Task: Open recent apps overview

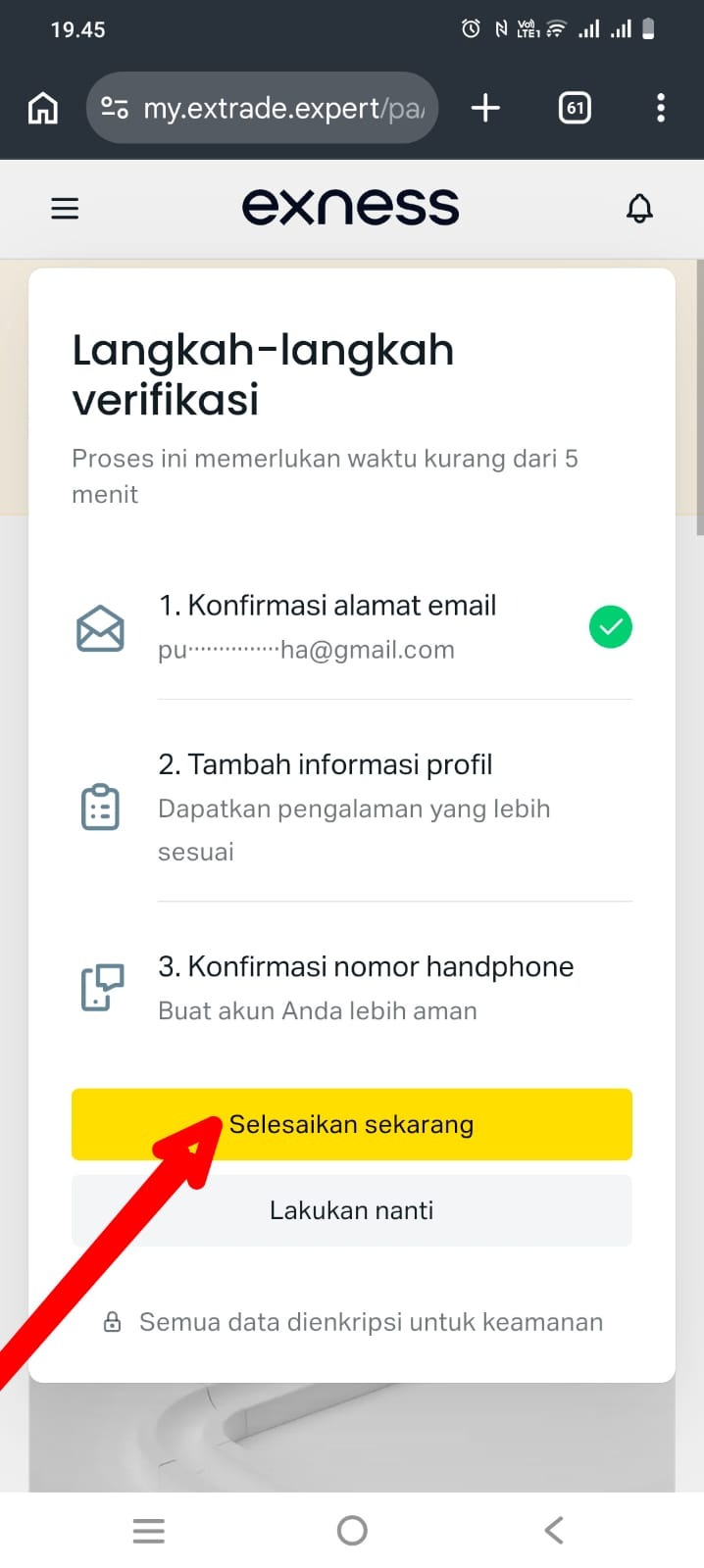Action: click(149, 1530)
